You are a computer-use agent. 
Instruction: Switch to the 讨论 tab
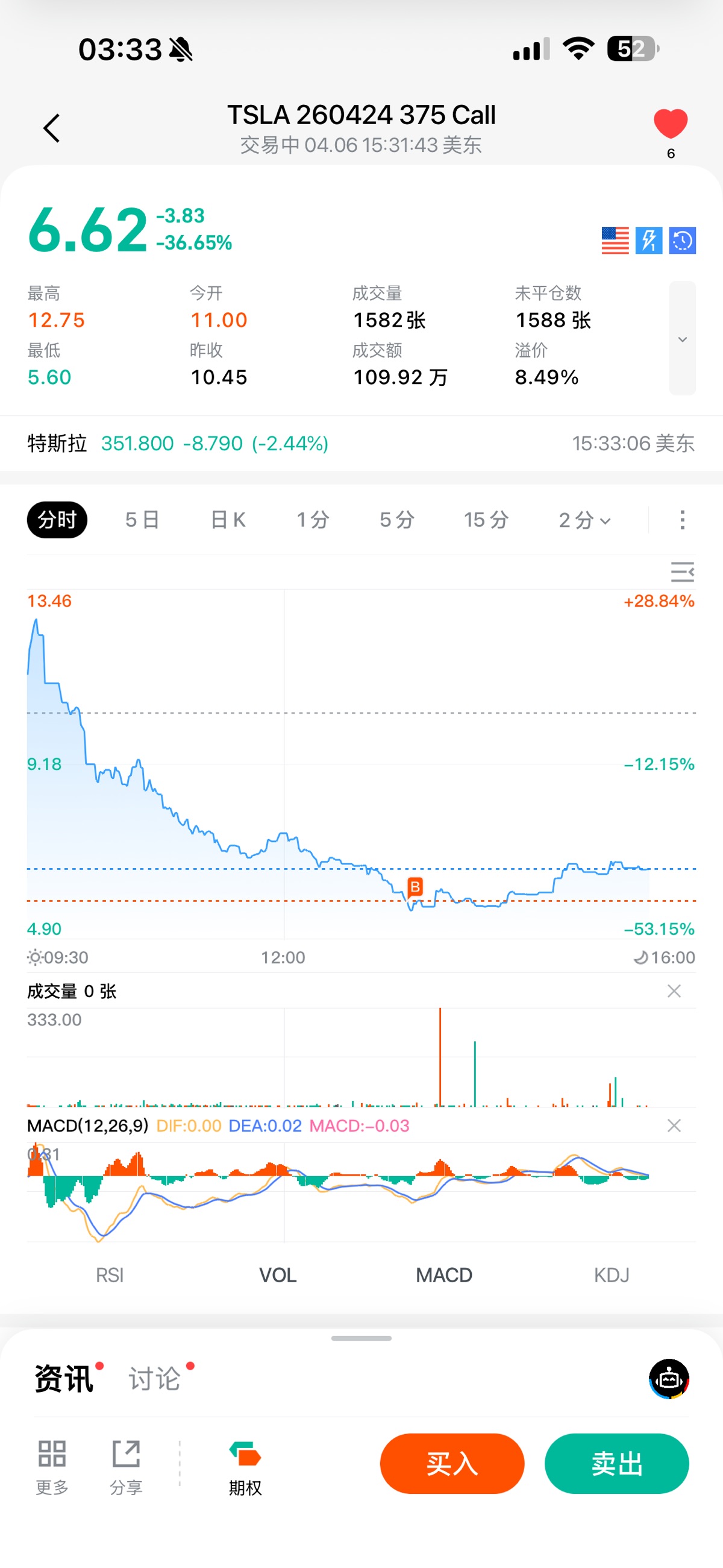pos(155,1378)
